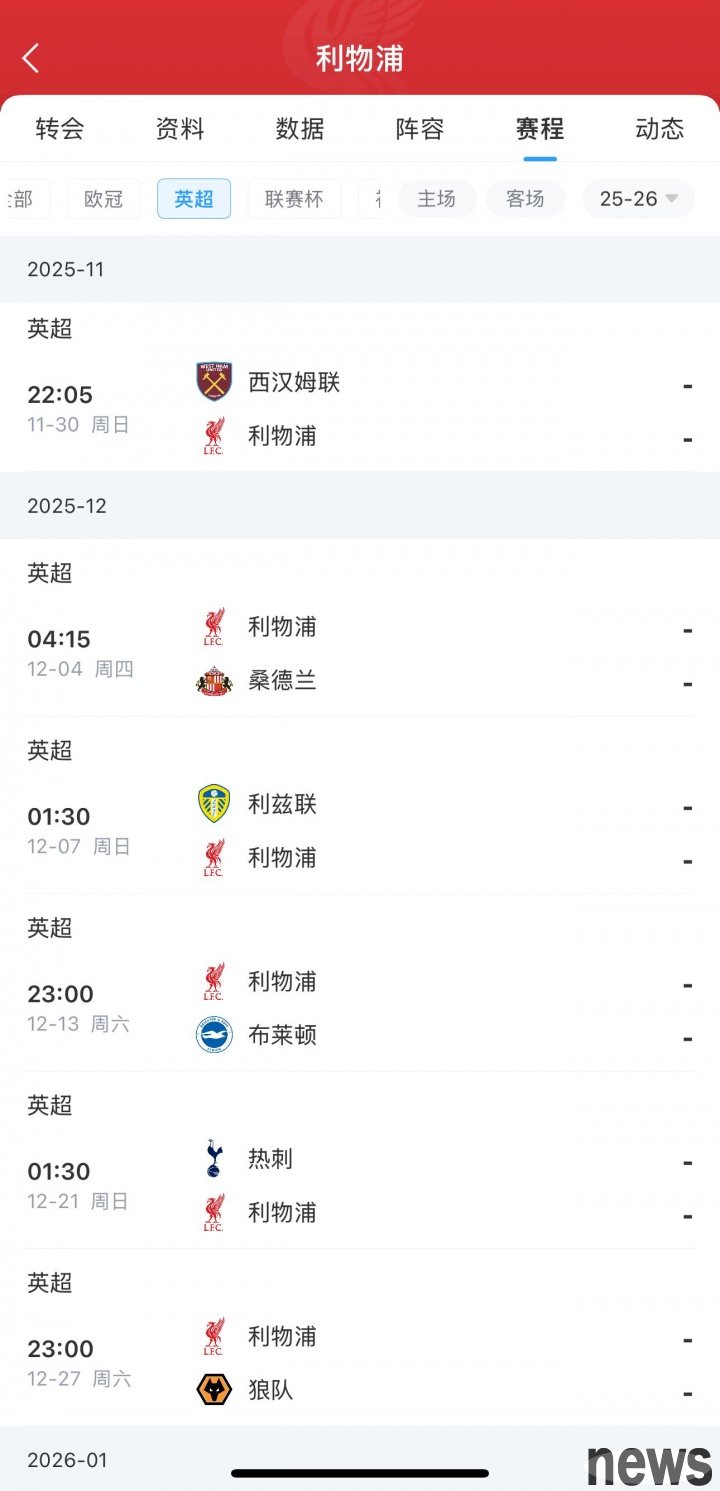The width and height of the screenshot is (720, 1491).
Task: Open the 阵容 tab
Action: coord(420,129)
